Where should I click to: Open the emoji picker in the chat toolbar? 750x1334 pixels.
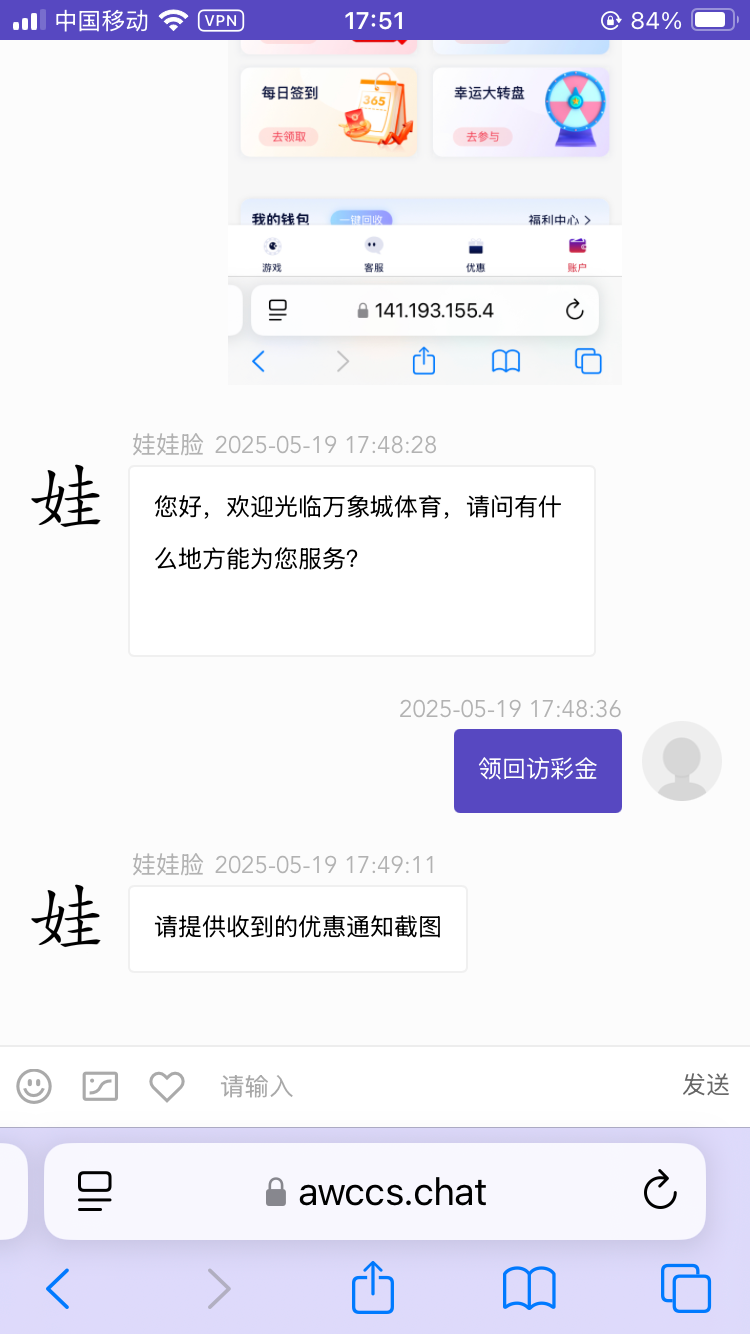click(x=33, y=1086)
